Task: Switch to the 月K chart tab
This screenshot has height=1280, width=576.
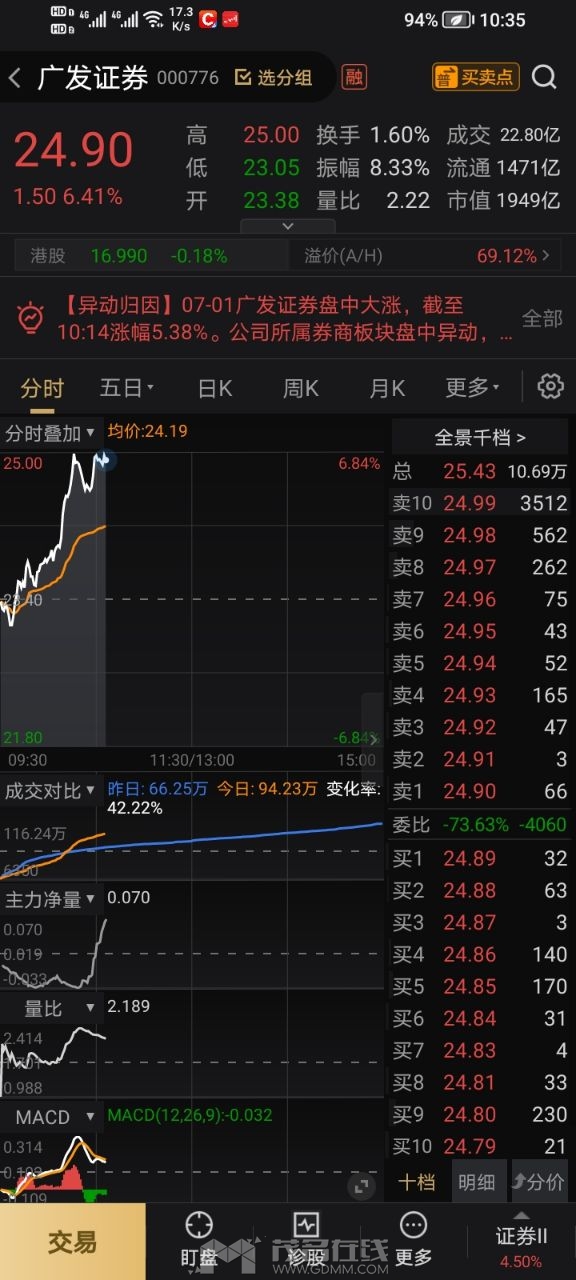Action: (387, 388)
